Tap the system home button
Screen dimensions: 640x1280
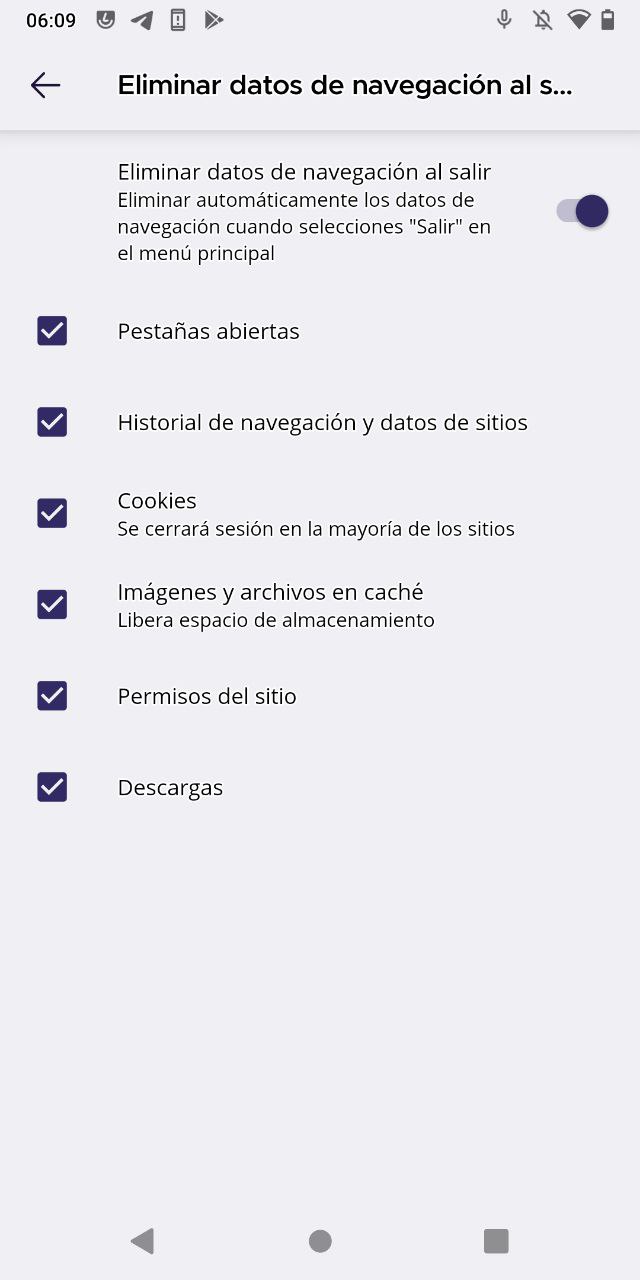(x=320, y=1241)
